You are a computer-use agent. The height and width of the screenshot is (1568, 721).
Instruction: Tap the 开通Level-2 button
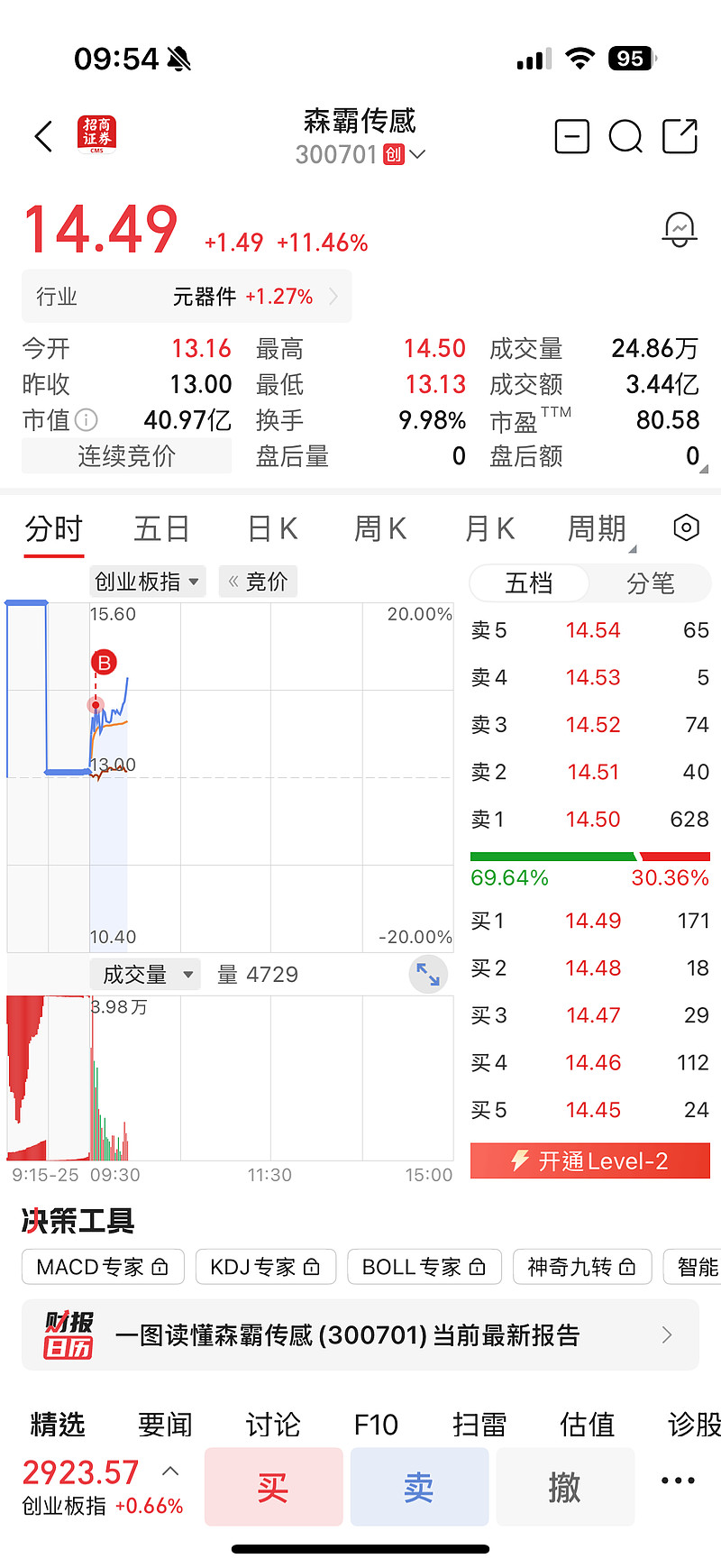590,1160
